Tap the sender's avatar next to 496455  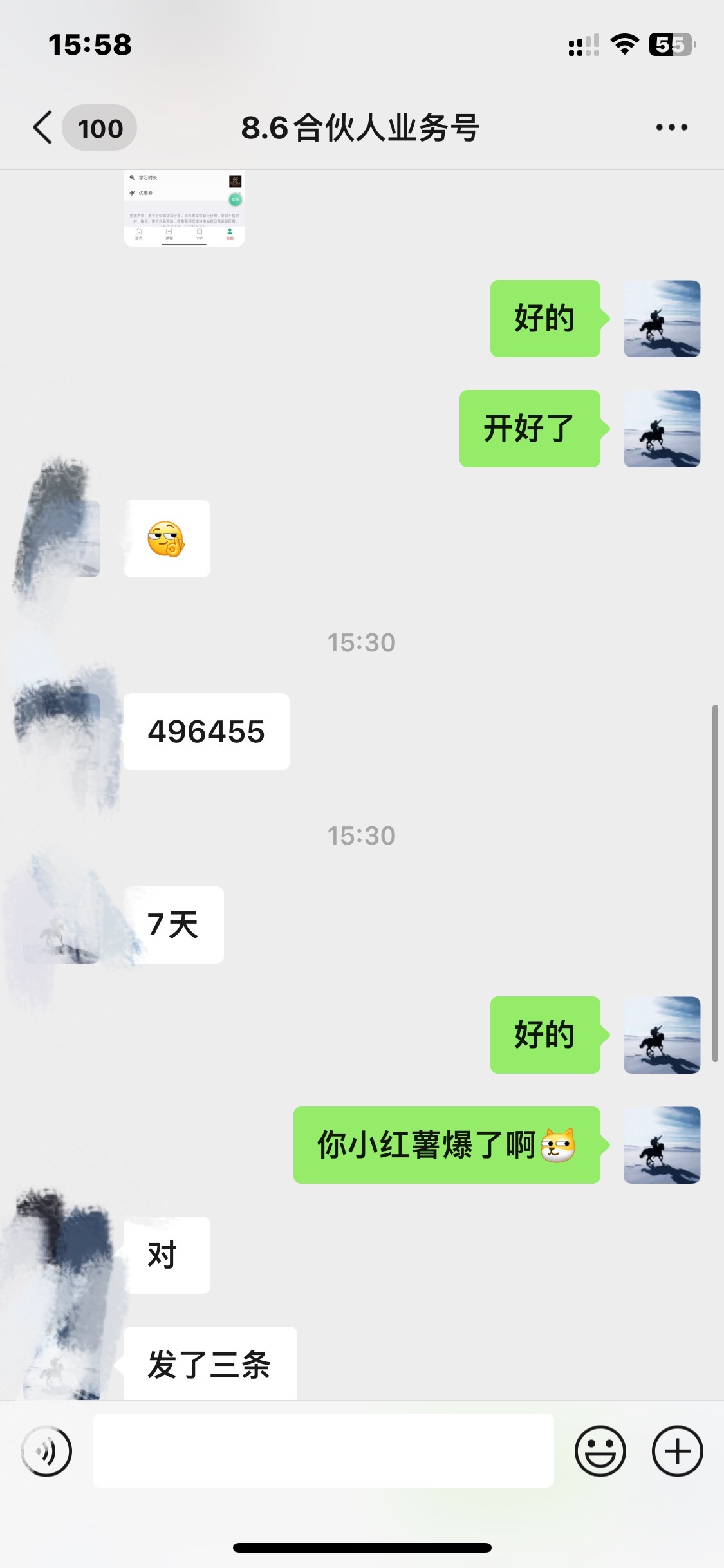click(x=58, y=731)
